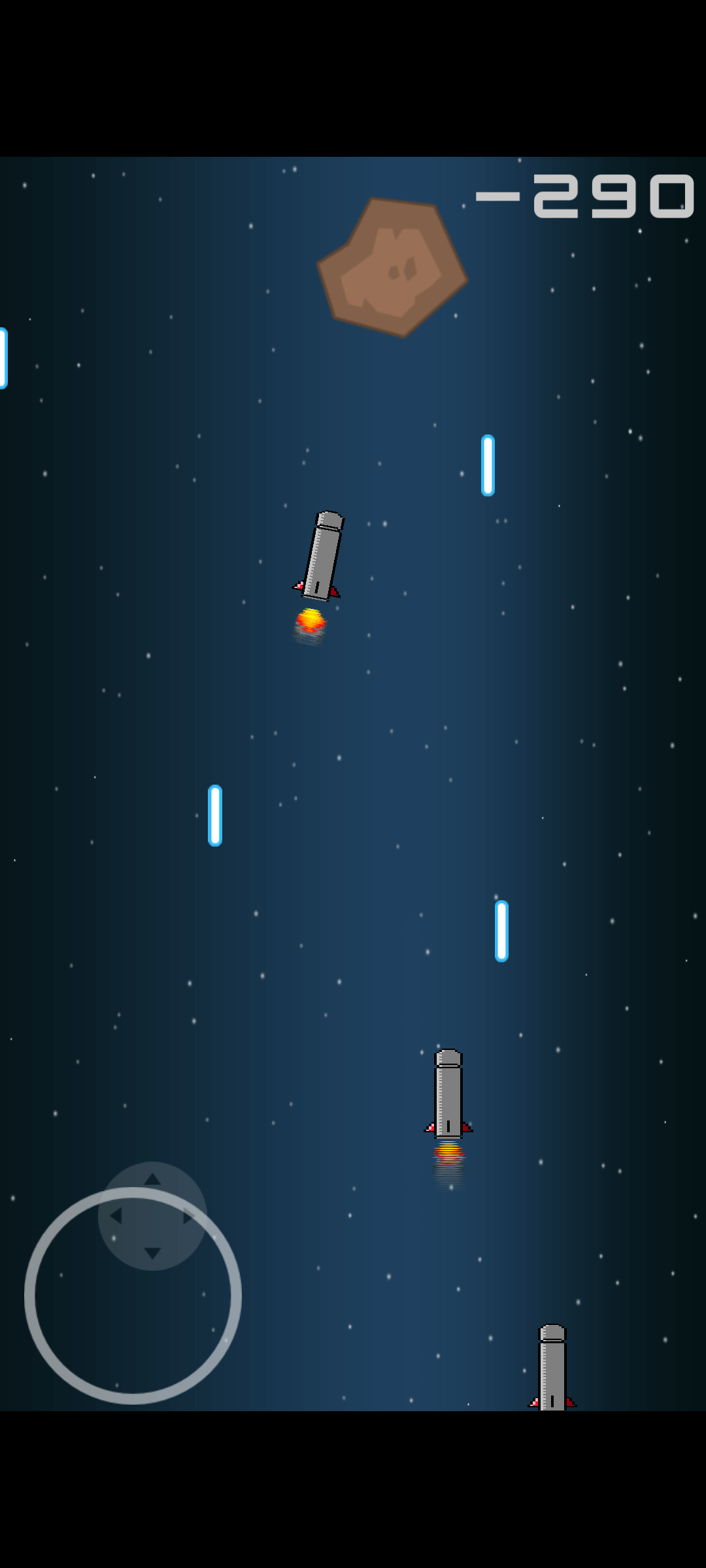Tap the brown asteroid near the top
The width and height of the screenshot is (706, 1568).
tap(392, 265)
